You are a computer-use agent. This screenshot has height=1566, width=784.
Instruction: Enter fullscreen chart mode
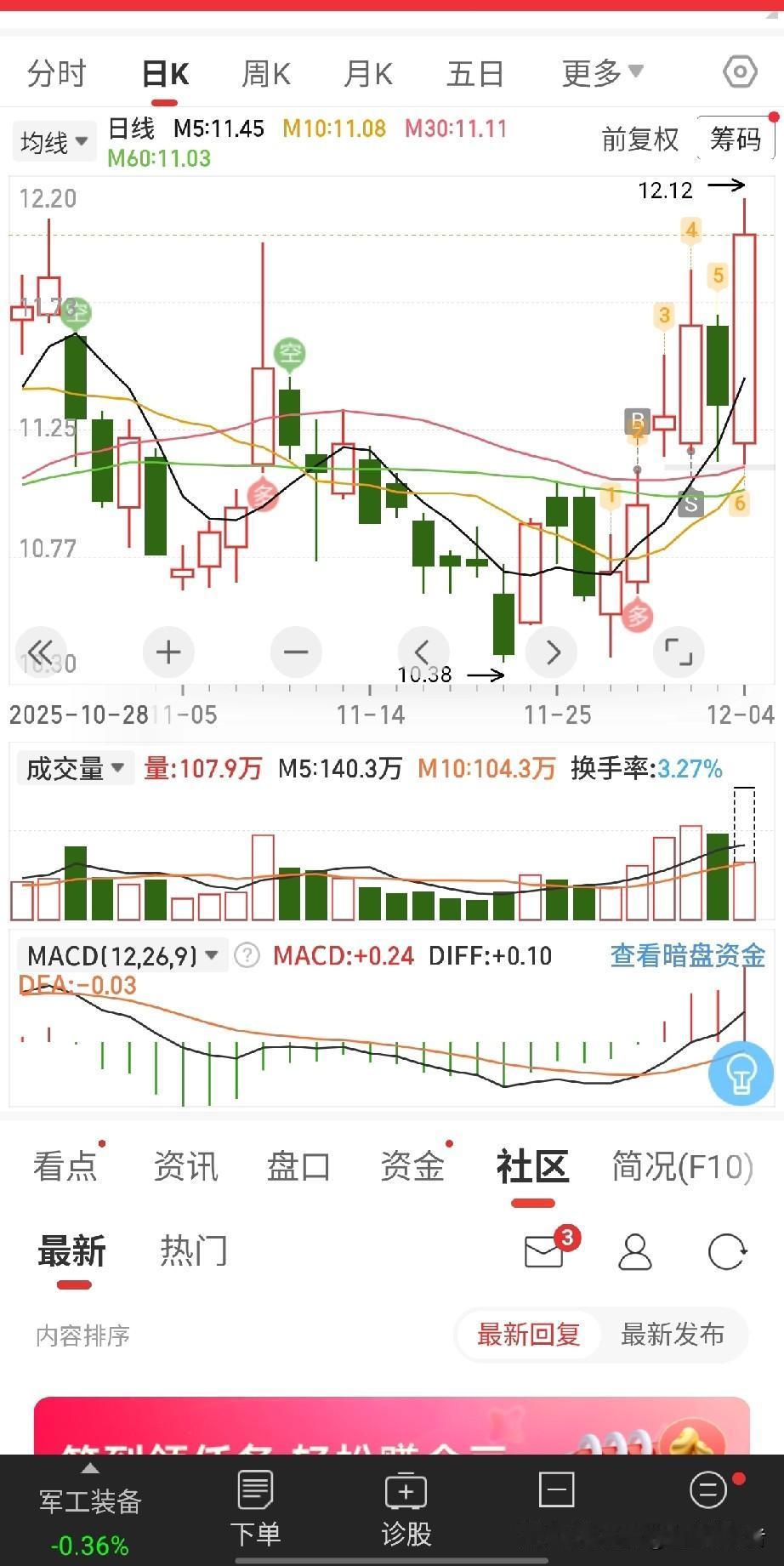678,652
